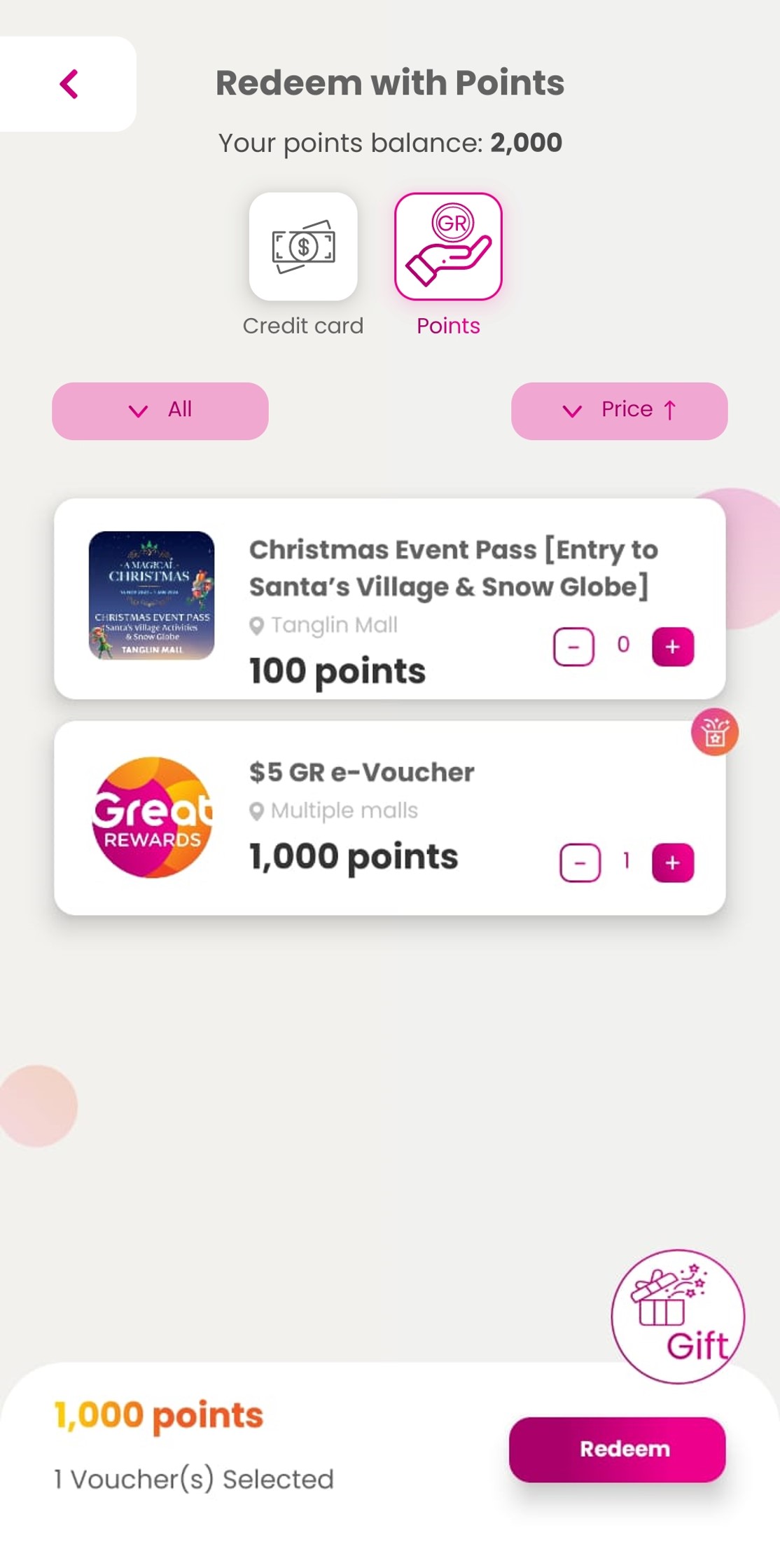Expand the All filter dropdown
Screen dimensions: 780x1568
tap(160, 411)
